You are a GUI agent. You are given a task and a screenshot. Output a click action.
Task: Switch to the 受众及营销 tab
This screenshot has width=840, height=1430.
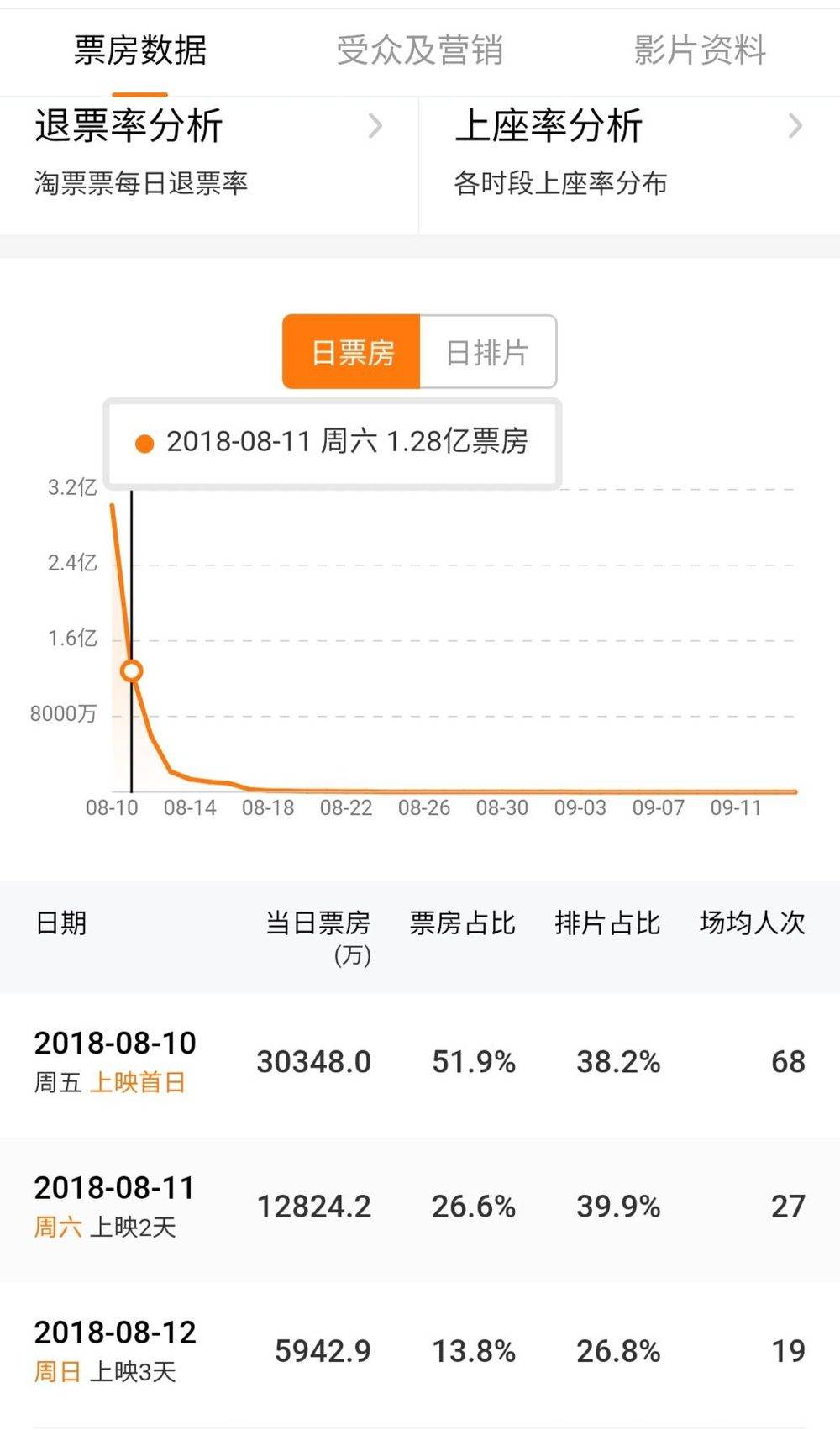click(420, 50)
